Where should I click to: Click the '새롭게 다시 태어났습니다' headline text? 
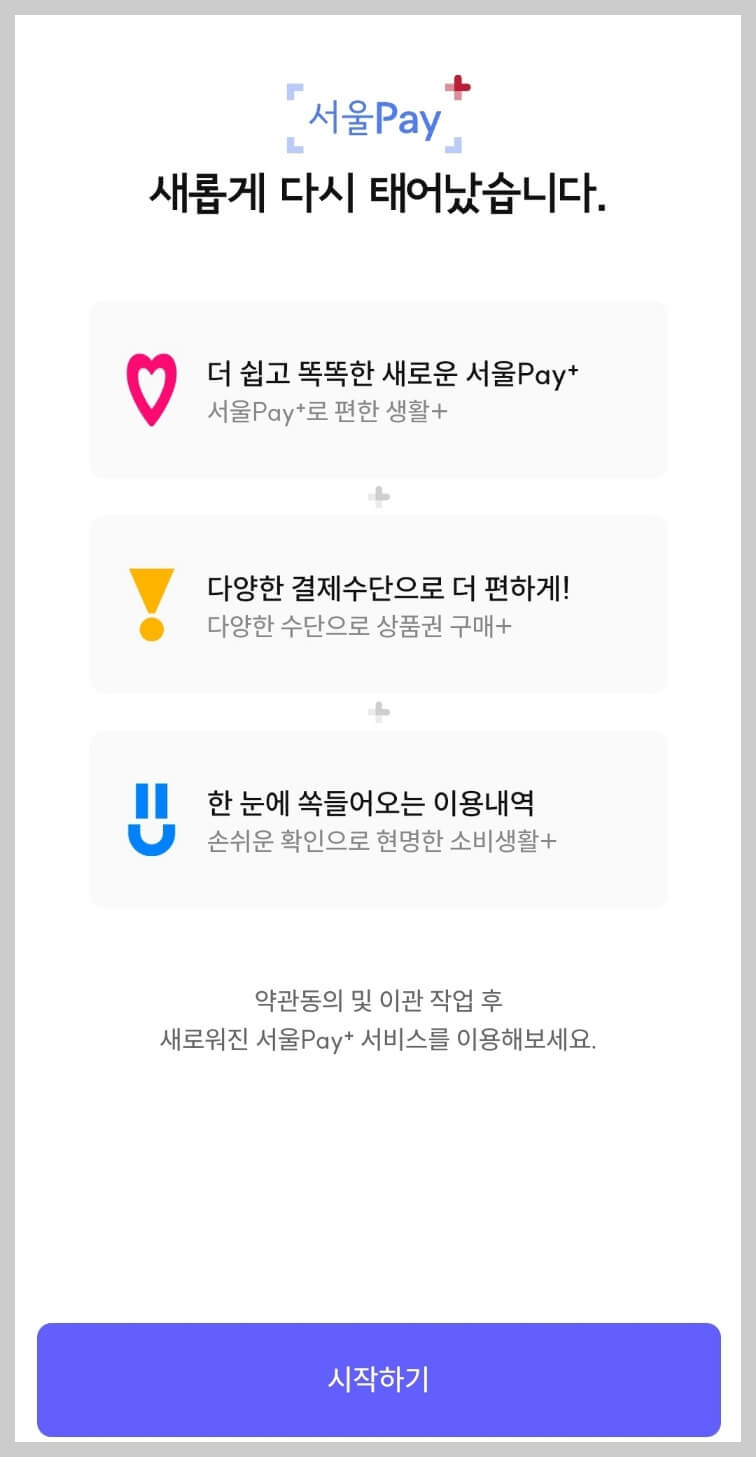pos(378,190)
